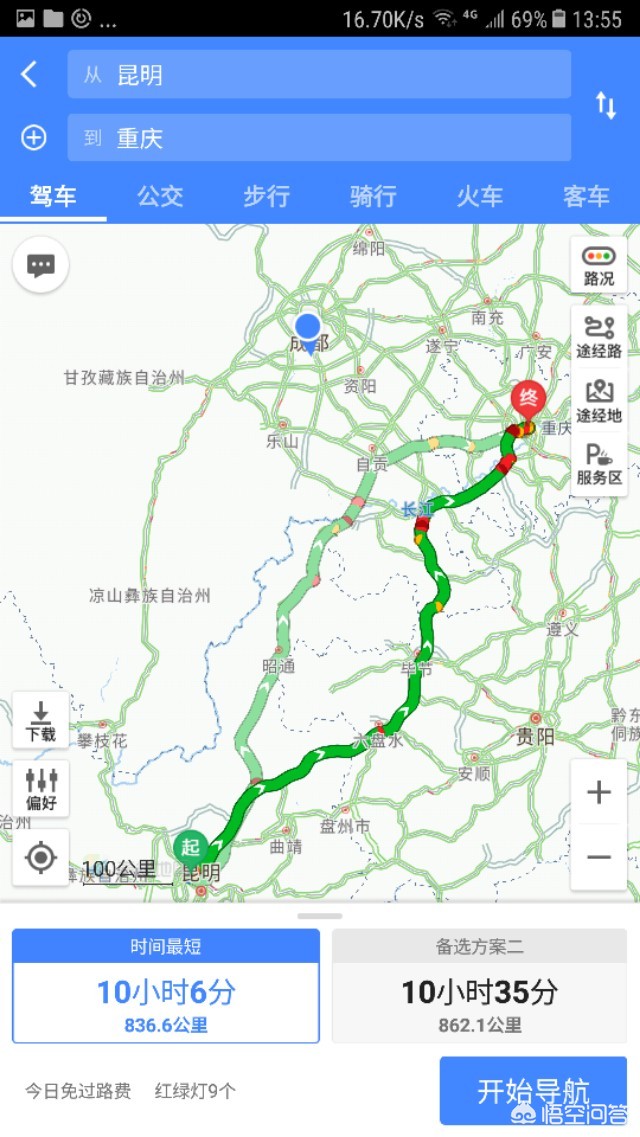Edit the destination field showing 重庆

(319, 137)
